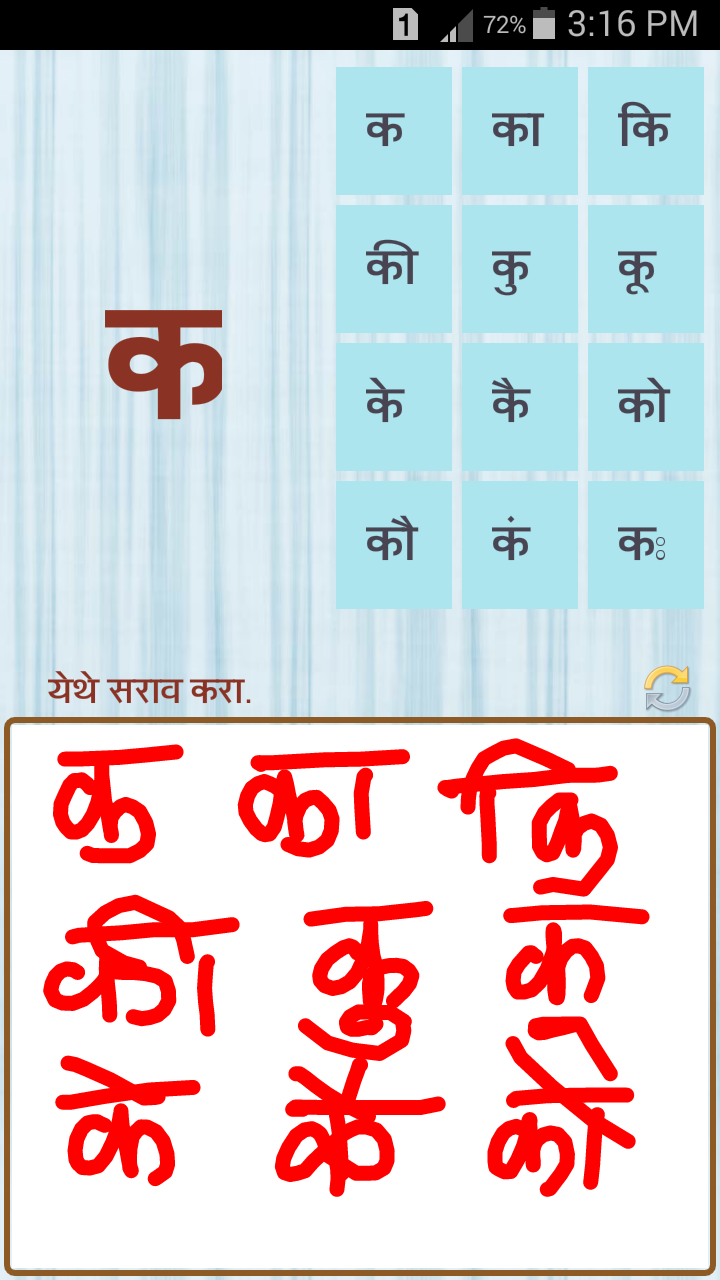
Task: Tap the की letter tile
Action: pyautogui.click(x=393, y=269)
